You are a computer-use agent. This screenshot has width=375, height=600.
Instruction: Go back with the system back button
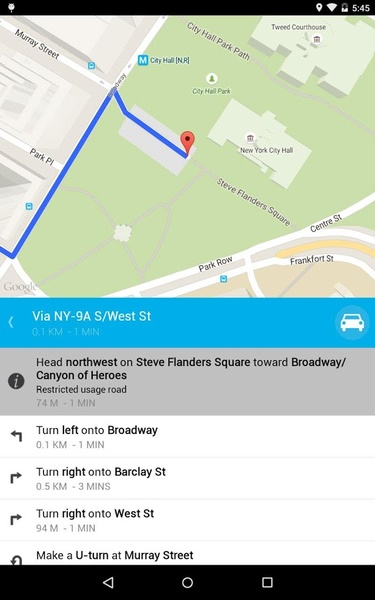pos(108,582)
